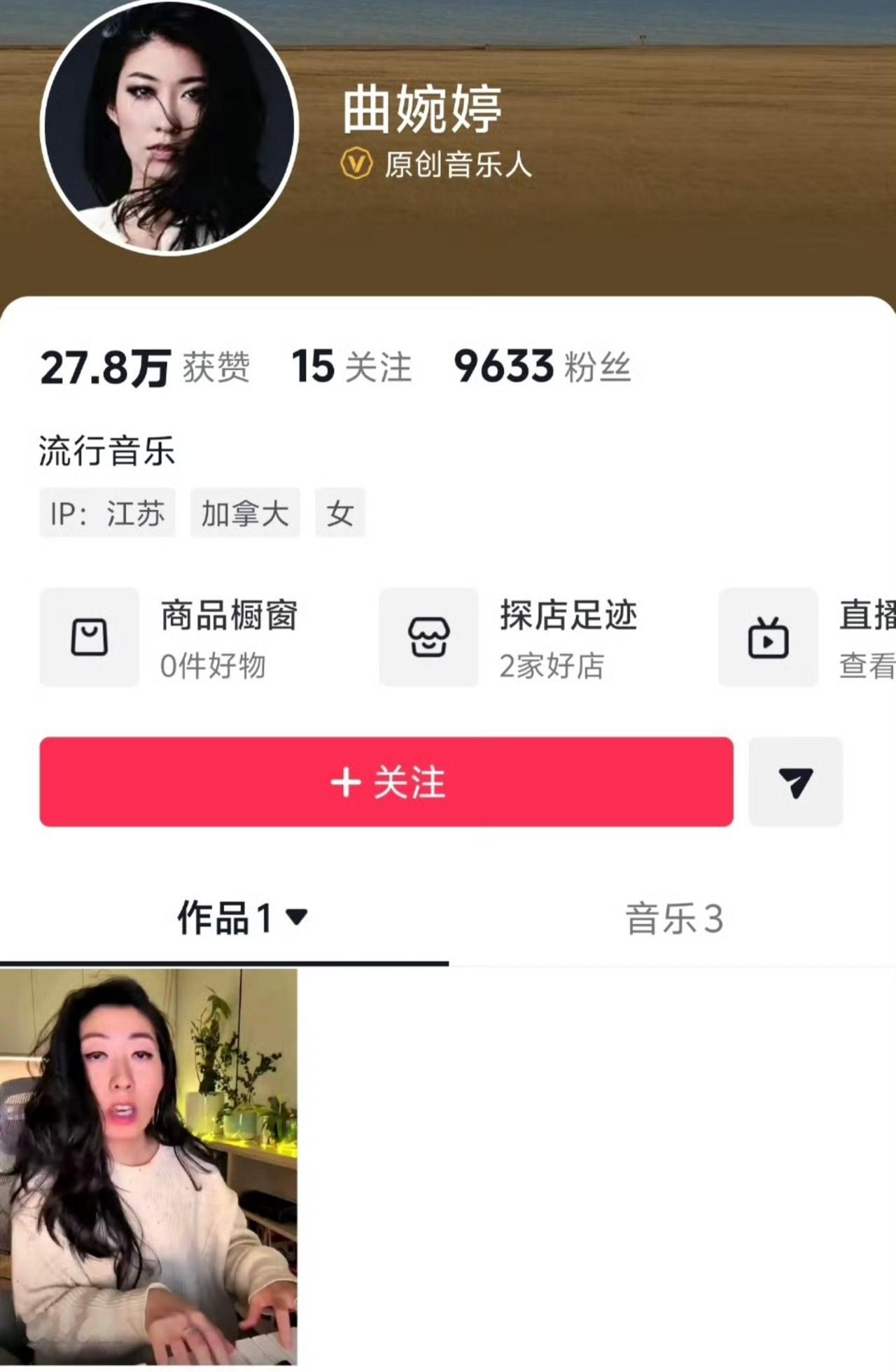This screenshot has width=896, height=1372.
Task: Select the IP: 江苏 location tag
Action: [x=106, y=514]
